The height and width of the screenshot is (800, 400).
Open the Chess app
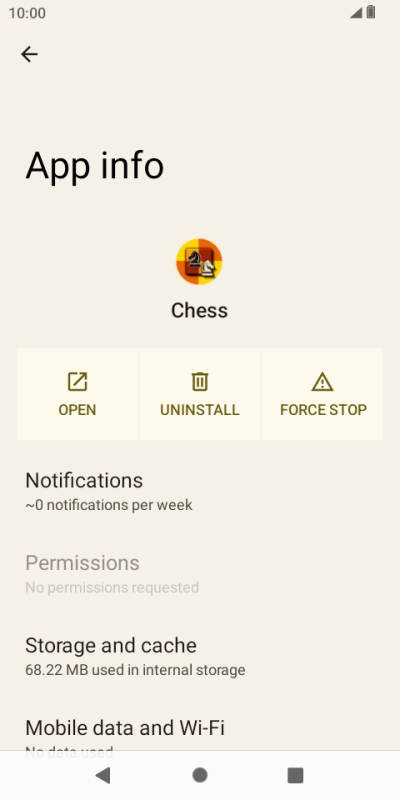tap(78, 394)
